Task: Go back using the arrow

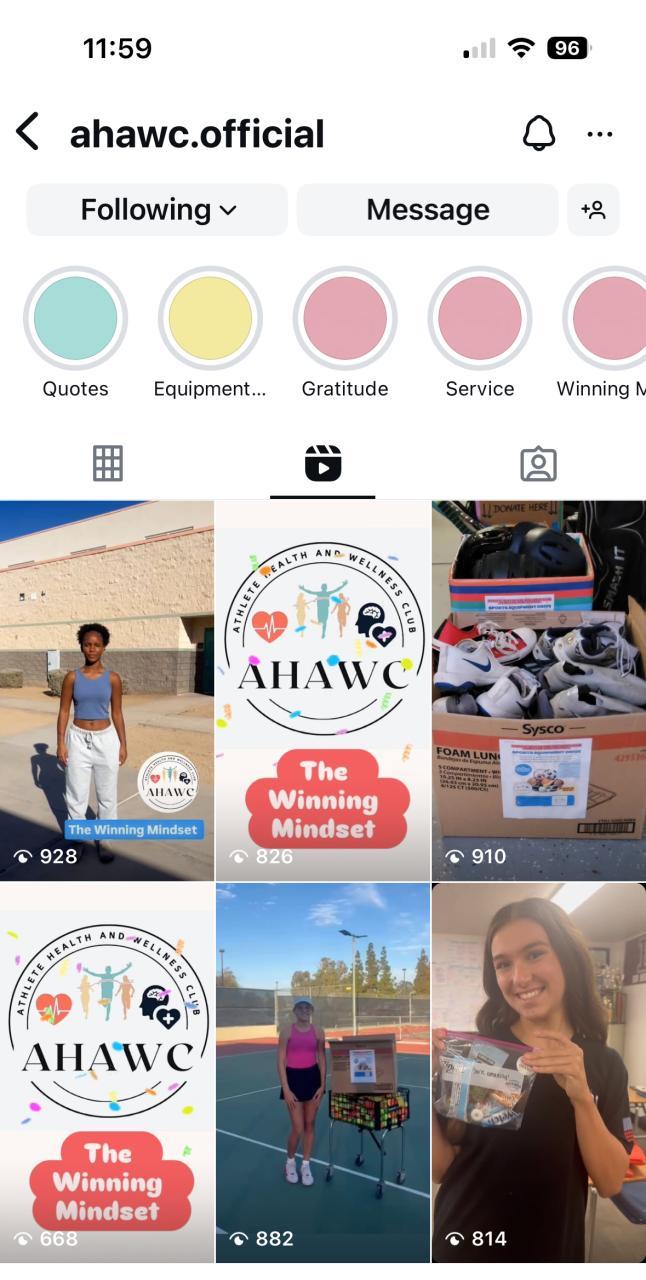Action: (x=28, y=133)
